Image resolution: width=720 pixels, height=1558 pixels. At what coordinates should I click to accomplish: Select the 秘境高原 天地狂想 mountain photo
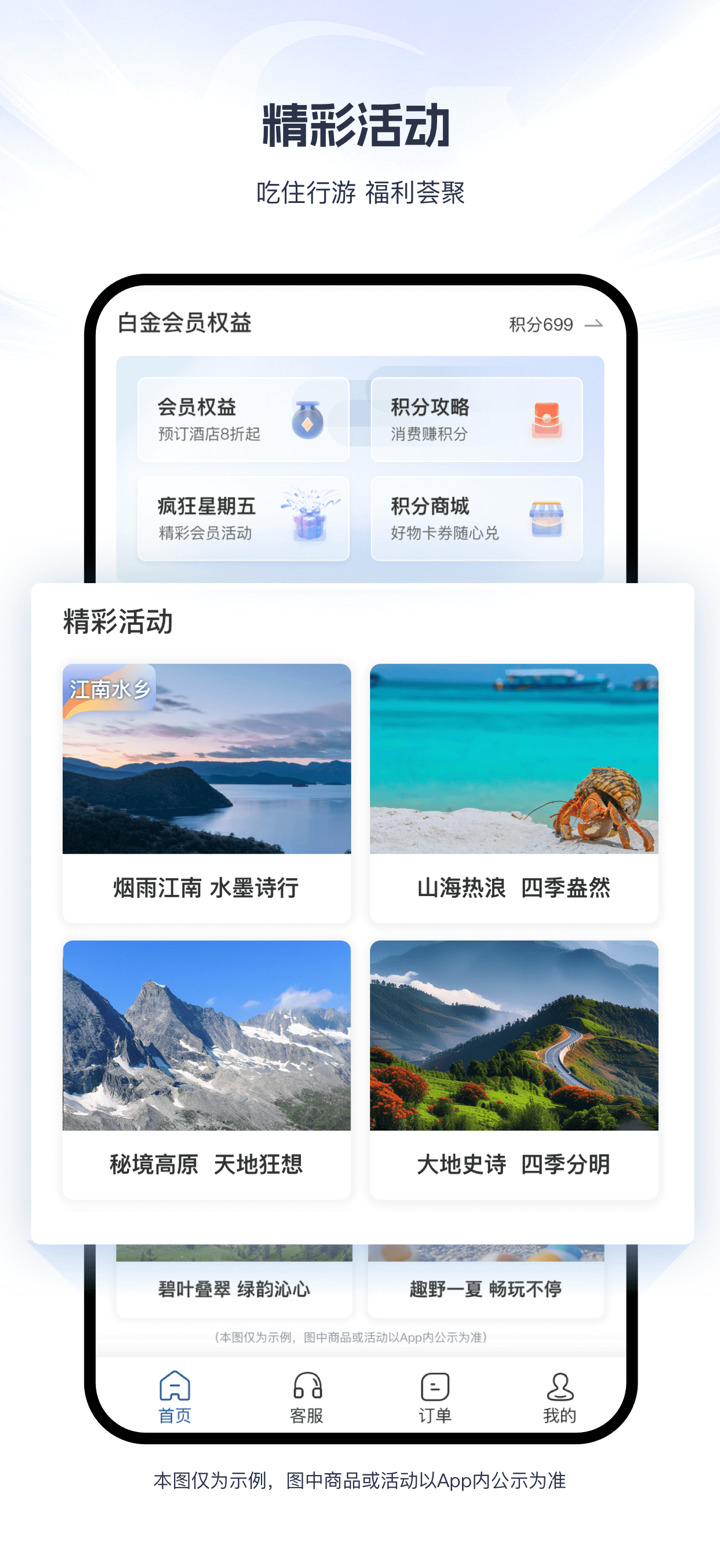coord(207,1035)
